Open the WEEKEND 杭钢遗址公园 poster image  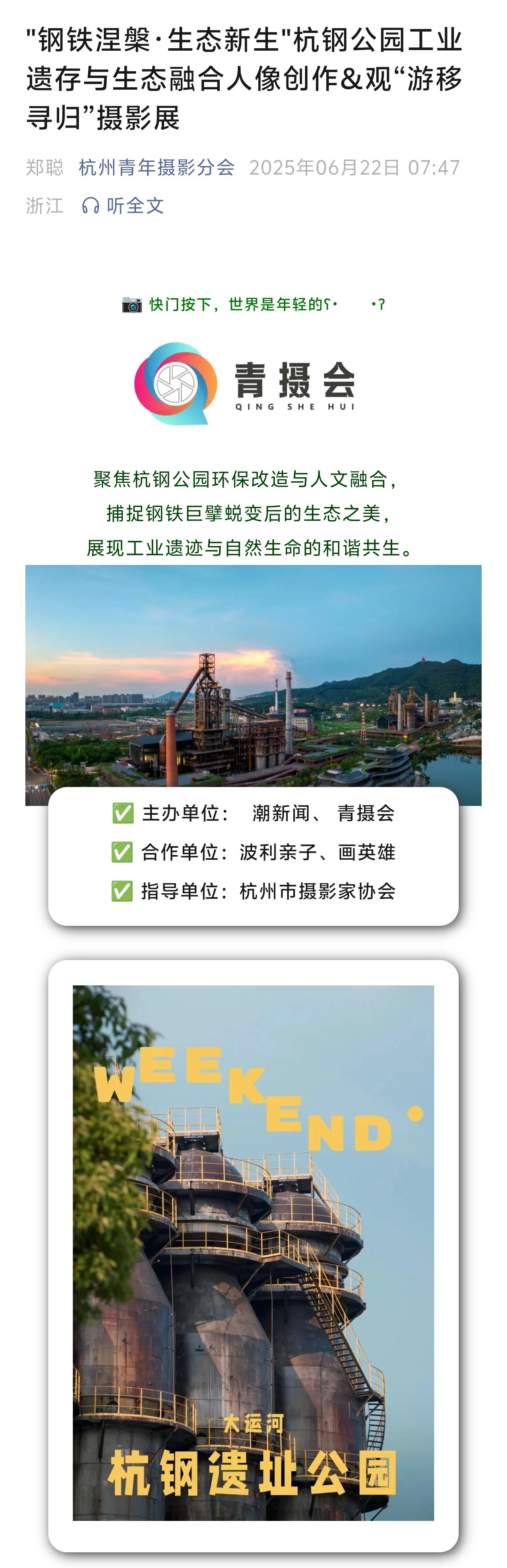click(253, 1252)
